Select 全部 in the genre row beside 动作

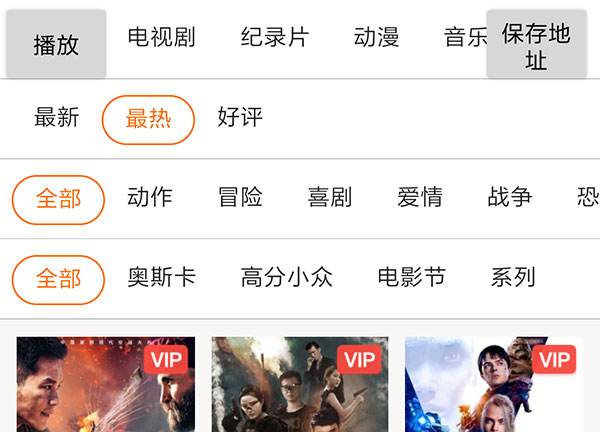point(58,199)
